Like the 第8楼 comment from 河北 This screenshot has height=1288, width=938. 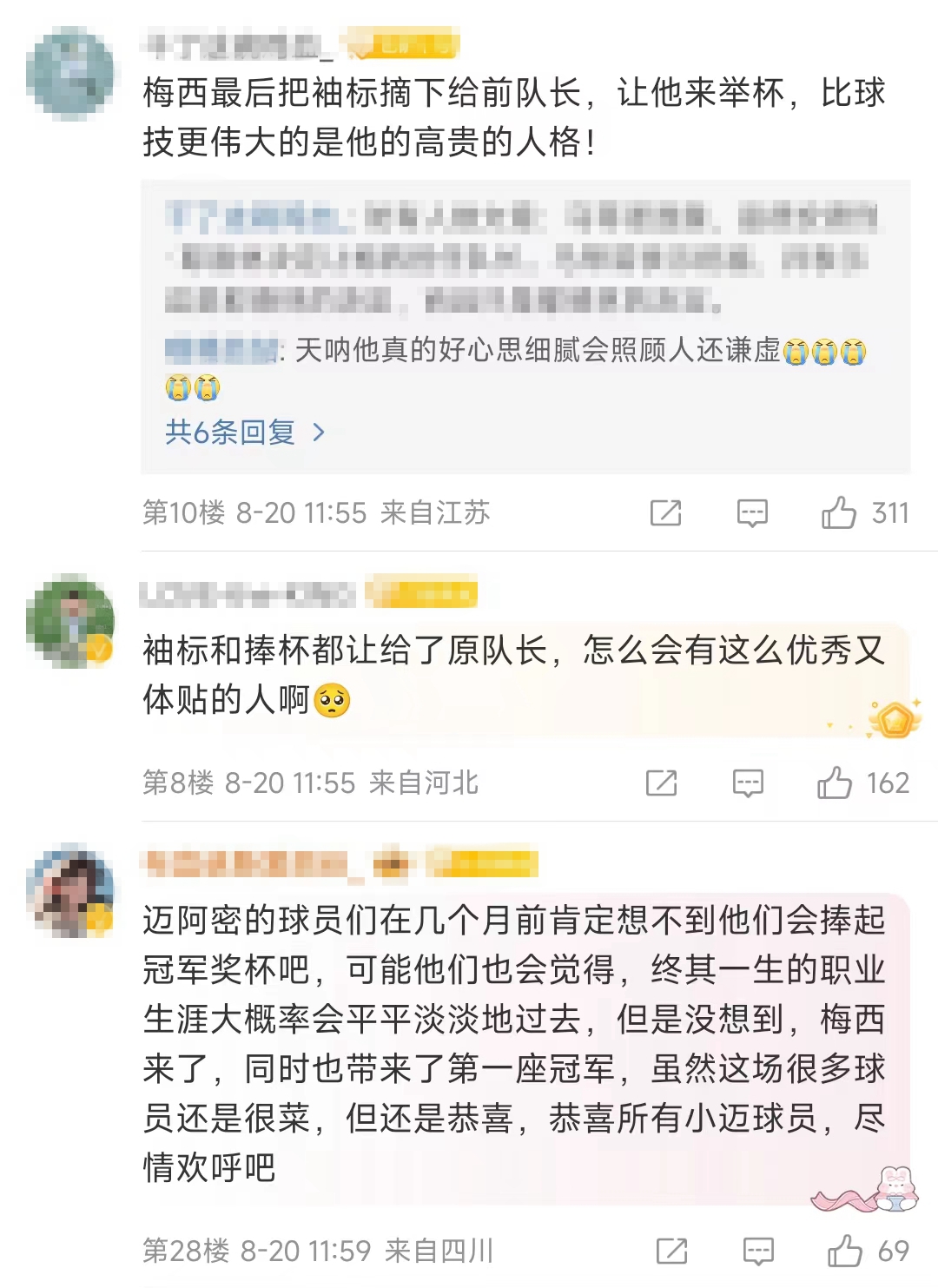835,783
